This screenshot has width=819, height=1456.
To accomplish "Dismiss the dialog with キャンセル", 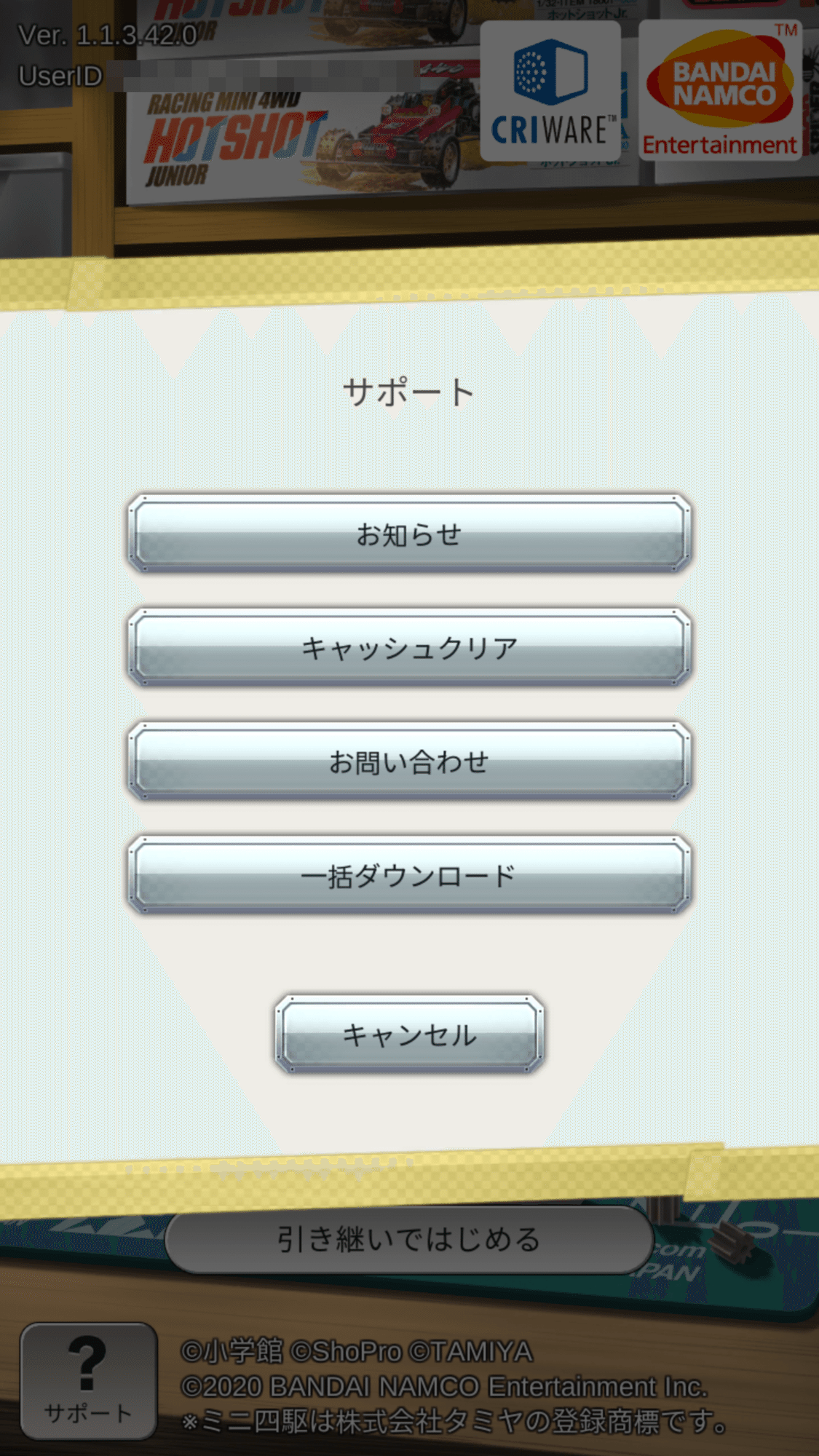I will coord(409,1034).
